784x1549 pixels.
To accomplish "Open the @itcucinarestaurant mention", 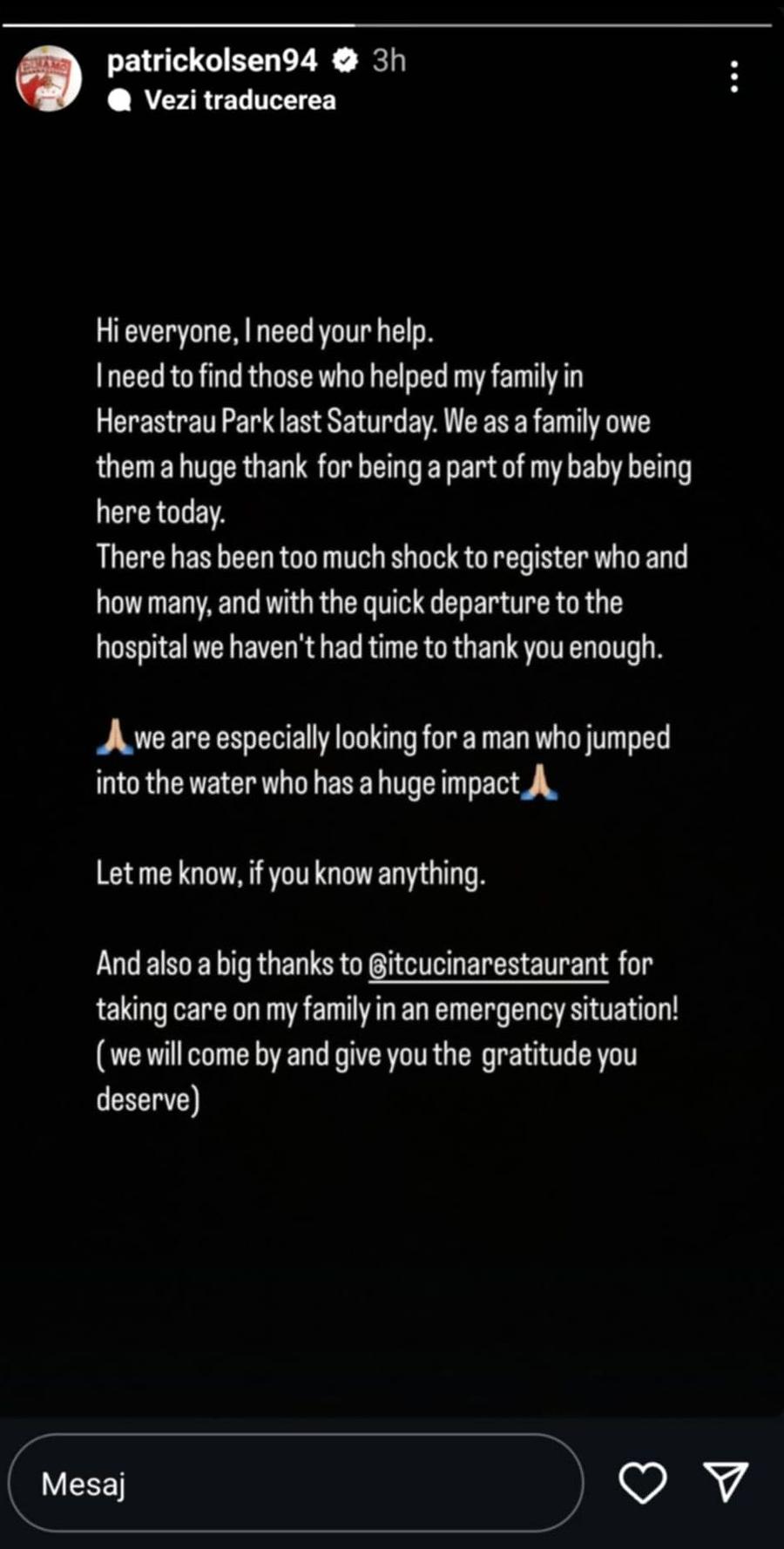I will (488, 964).
